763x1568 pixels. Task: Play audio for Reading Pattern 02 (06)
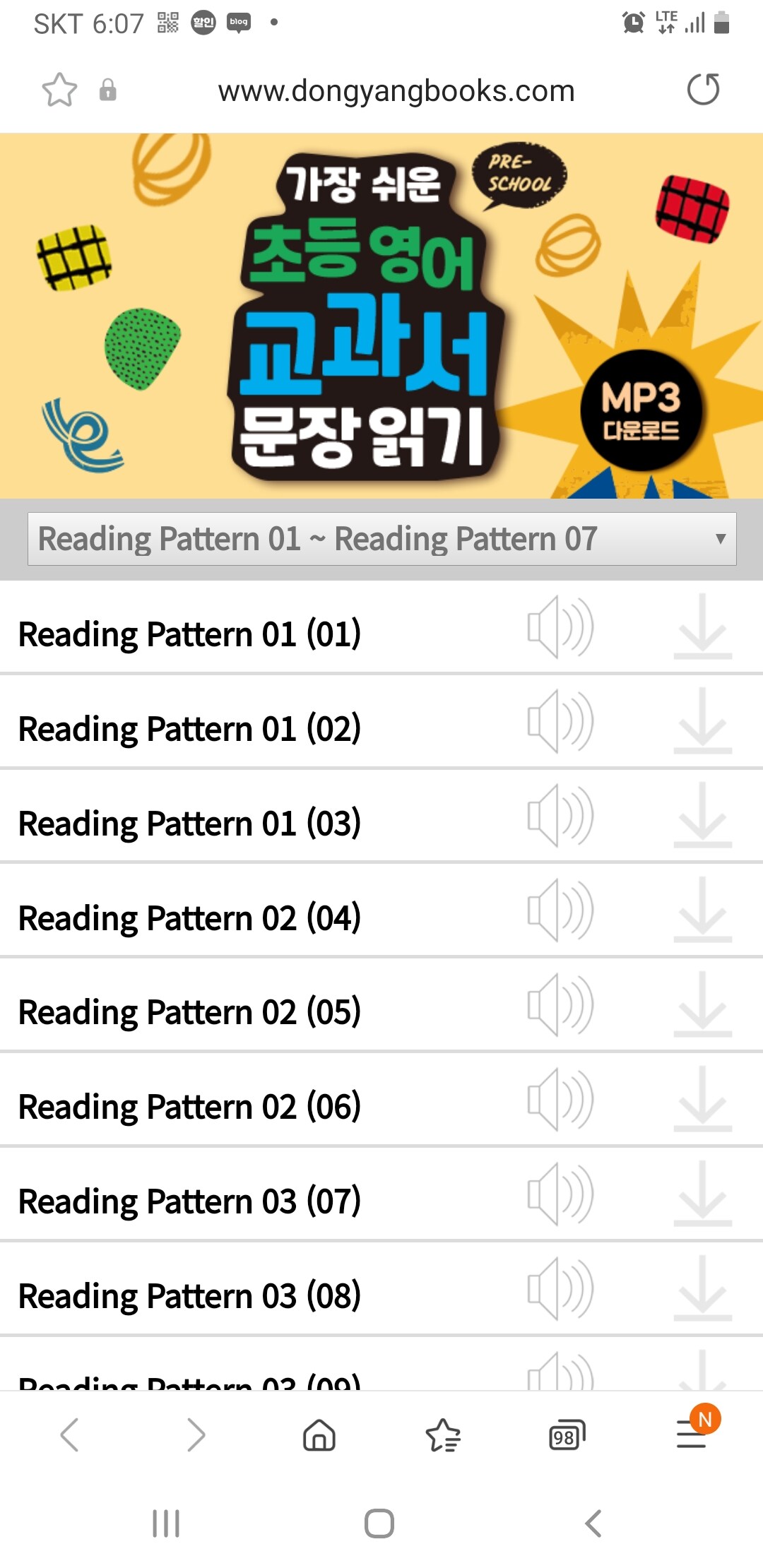click(560, 1100)
